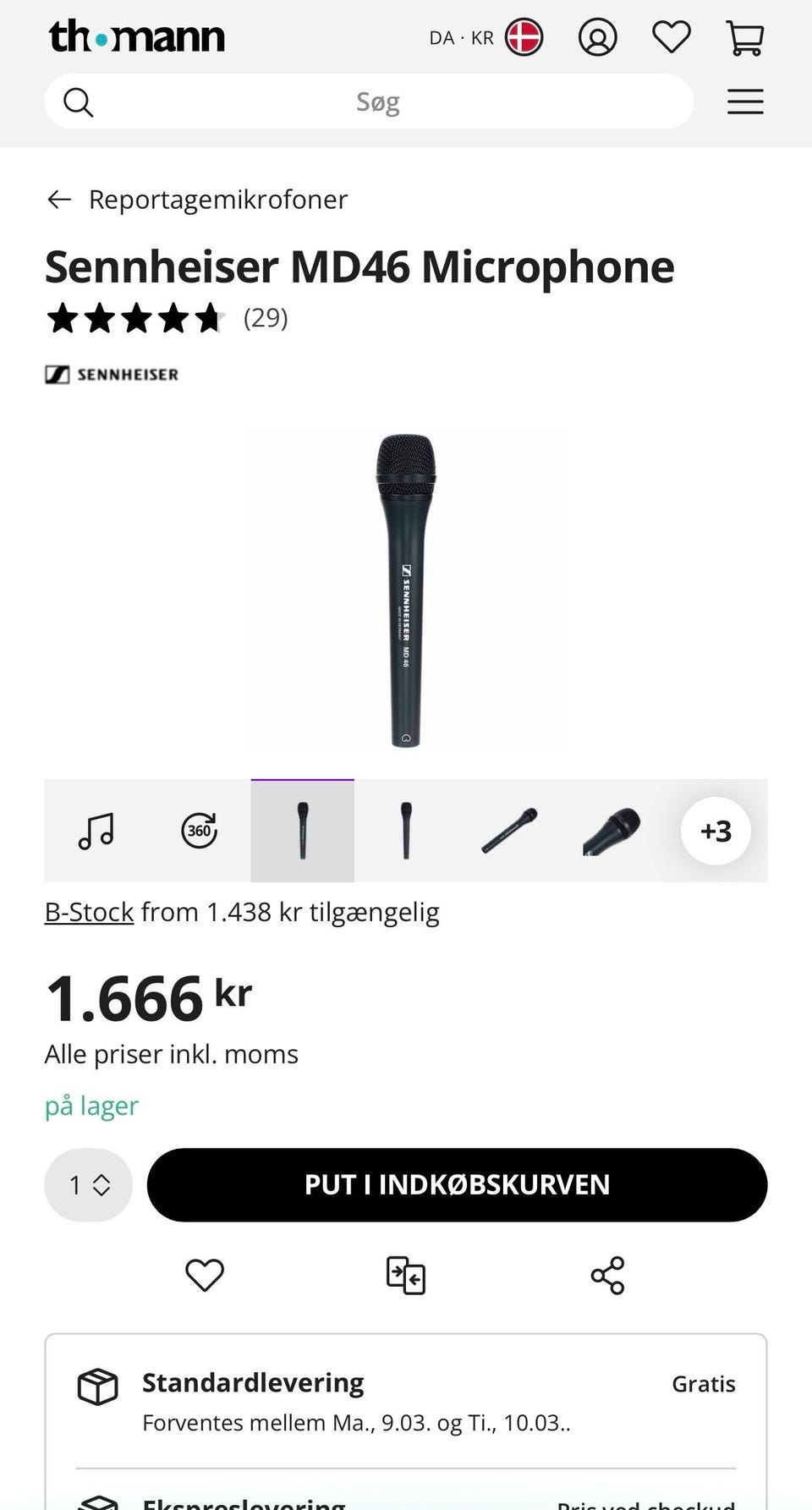The height and width of the screenshot is (1510, 812).
Task: Change the quantity selector
Action: tap(89, 1184)
